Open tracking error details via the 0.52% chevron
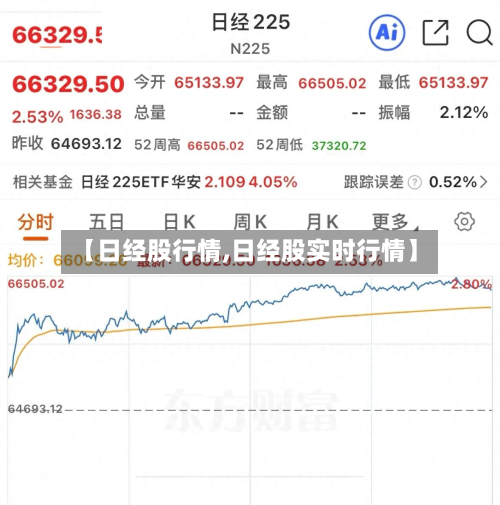This screenshot has width=500, height=505. 458,182
